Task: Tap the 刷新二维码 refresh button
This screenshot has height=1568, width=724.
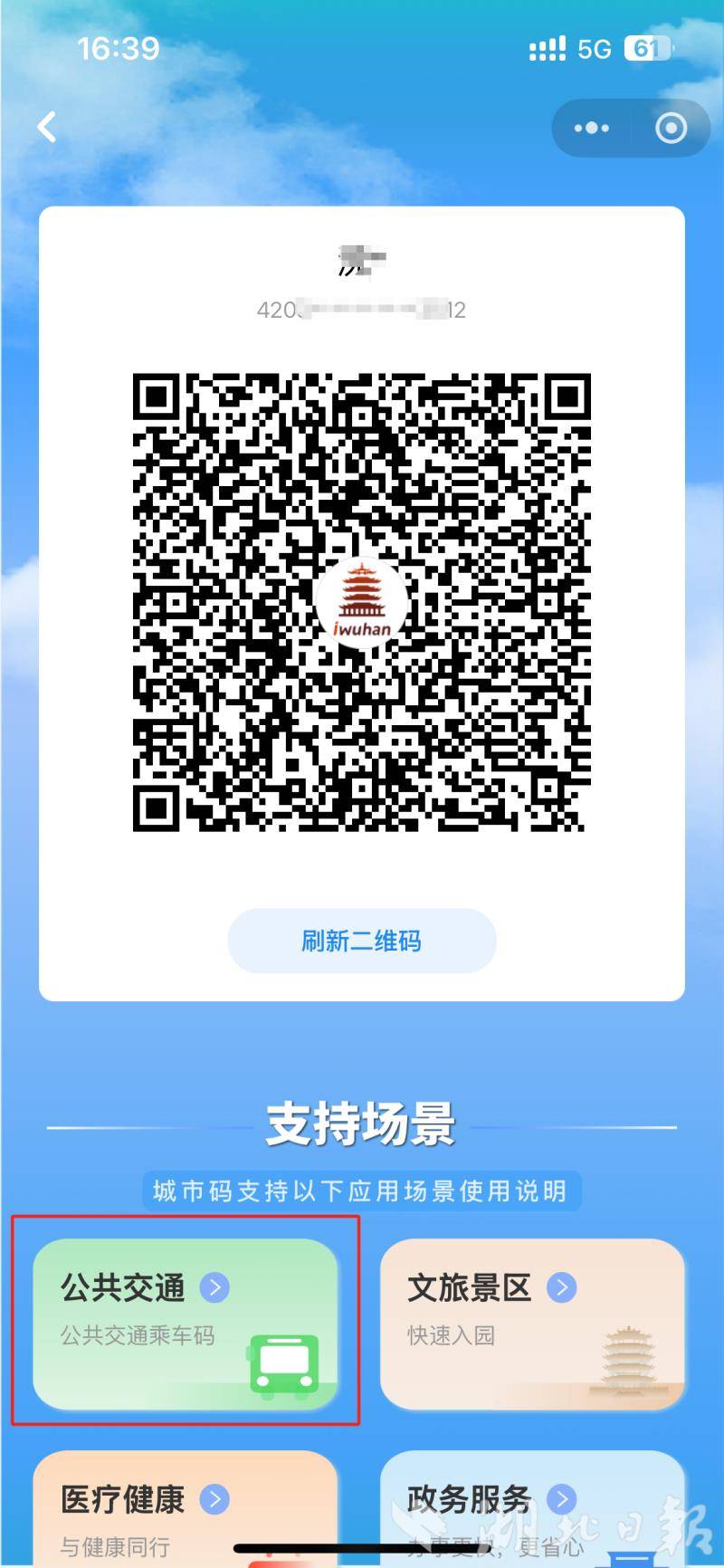Action: [361, 942]
